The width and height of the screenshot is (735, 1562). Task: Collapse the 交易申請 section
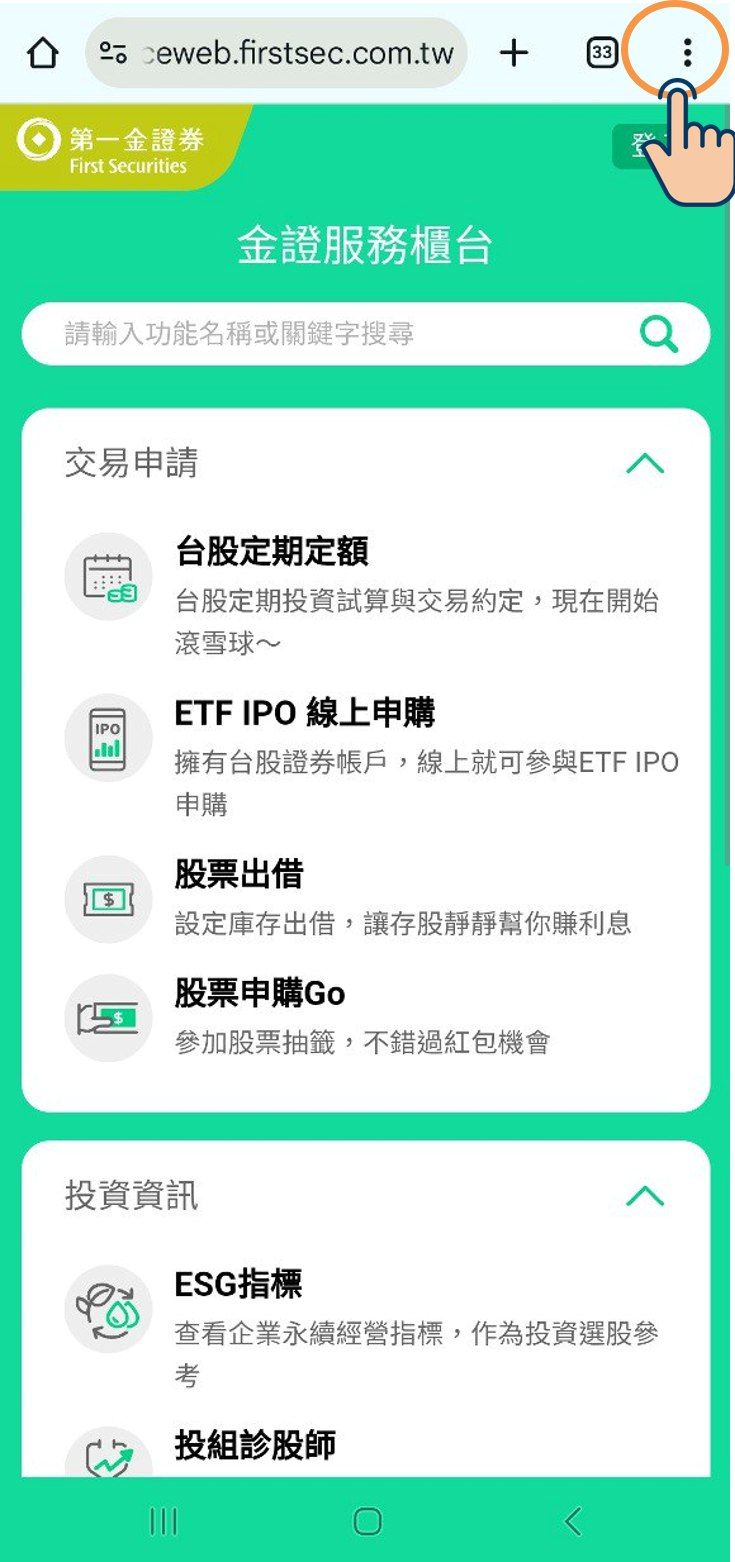tap(644, 463)
